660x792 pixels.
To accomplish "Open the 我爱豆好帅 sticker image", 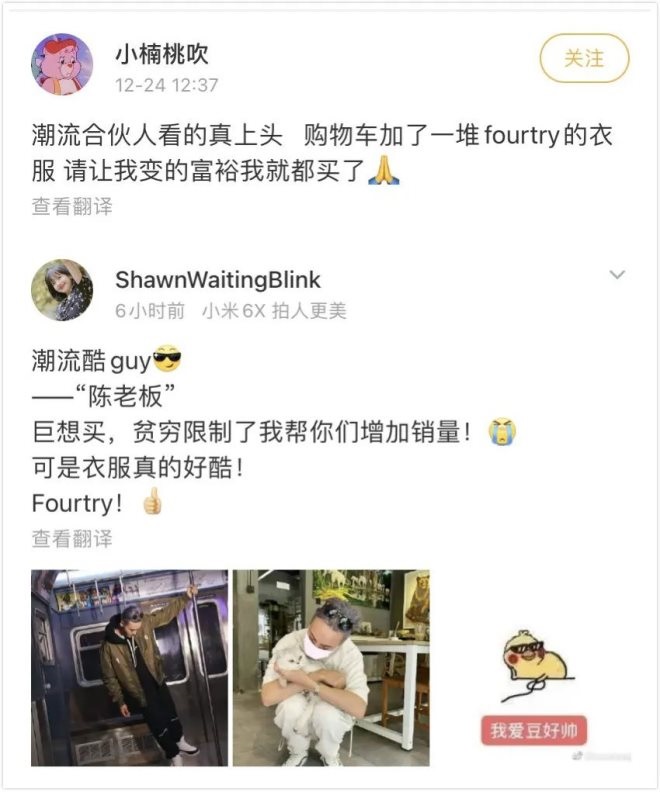I will 533,690.
